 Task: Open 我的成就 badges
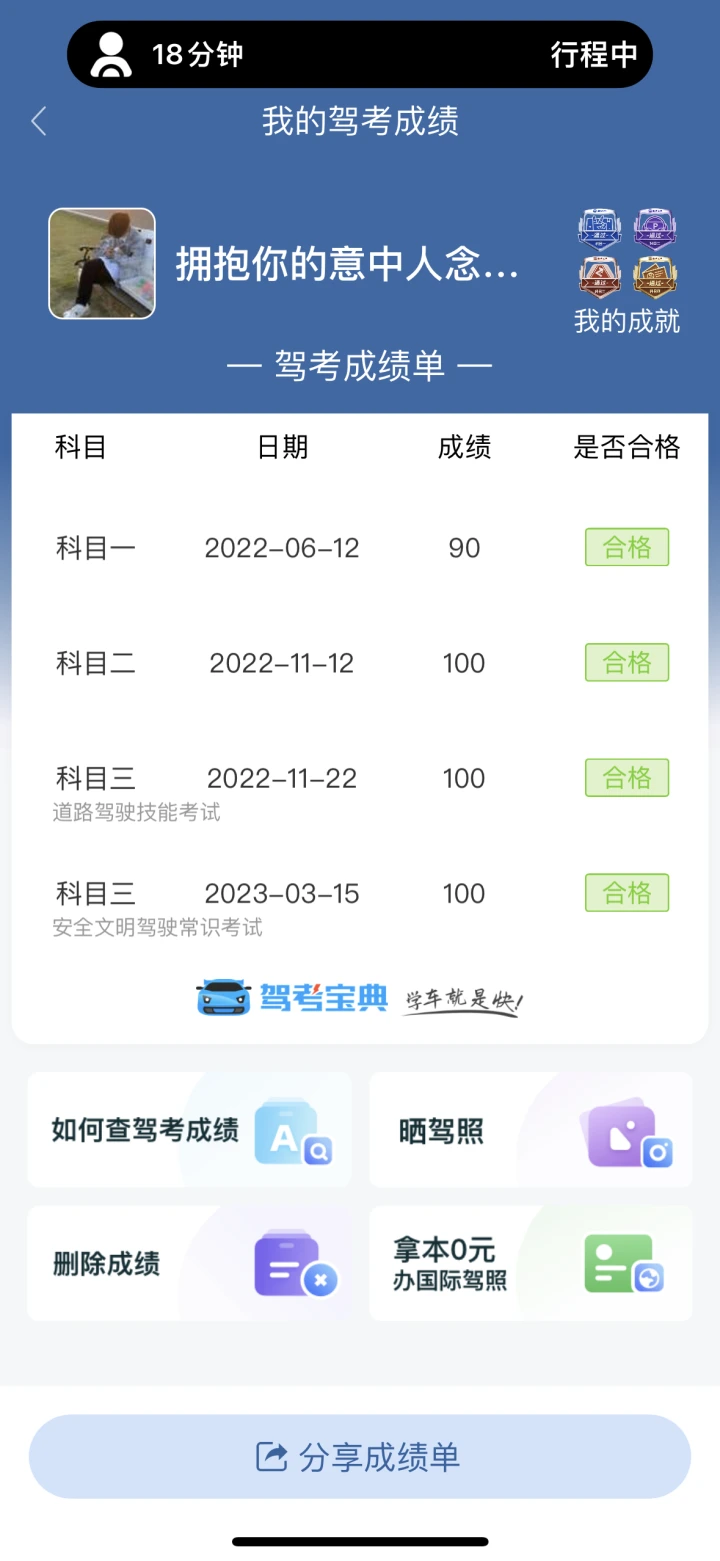(x=627, y=272)
